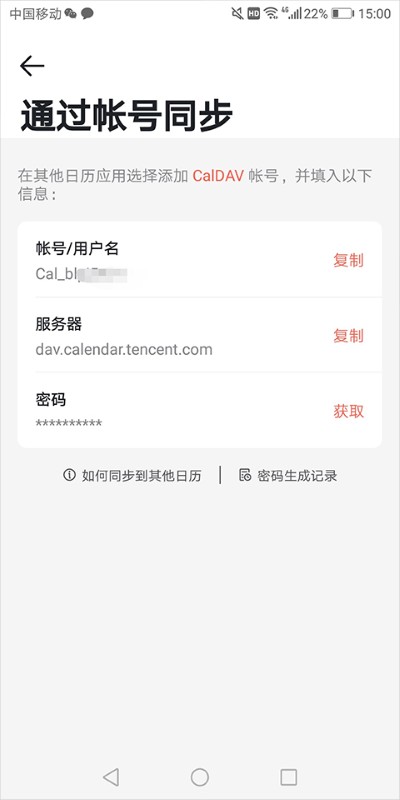This screenshot has height=800, width=400.
Task: Copy the 服务器 address
Action: 348,336
